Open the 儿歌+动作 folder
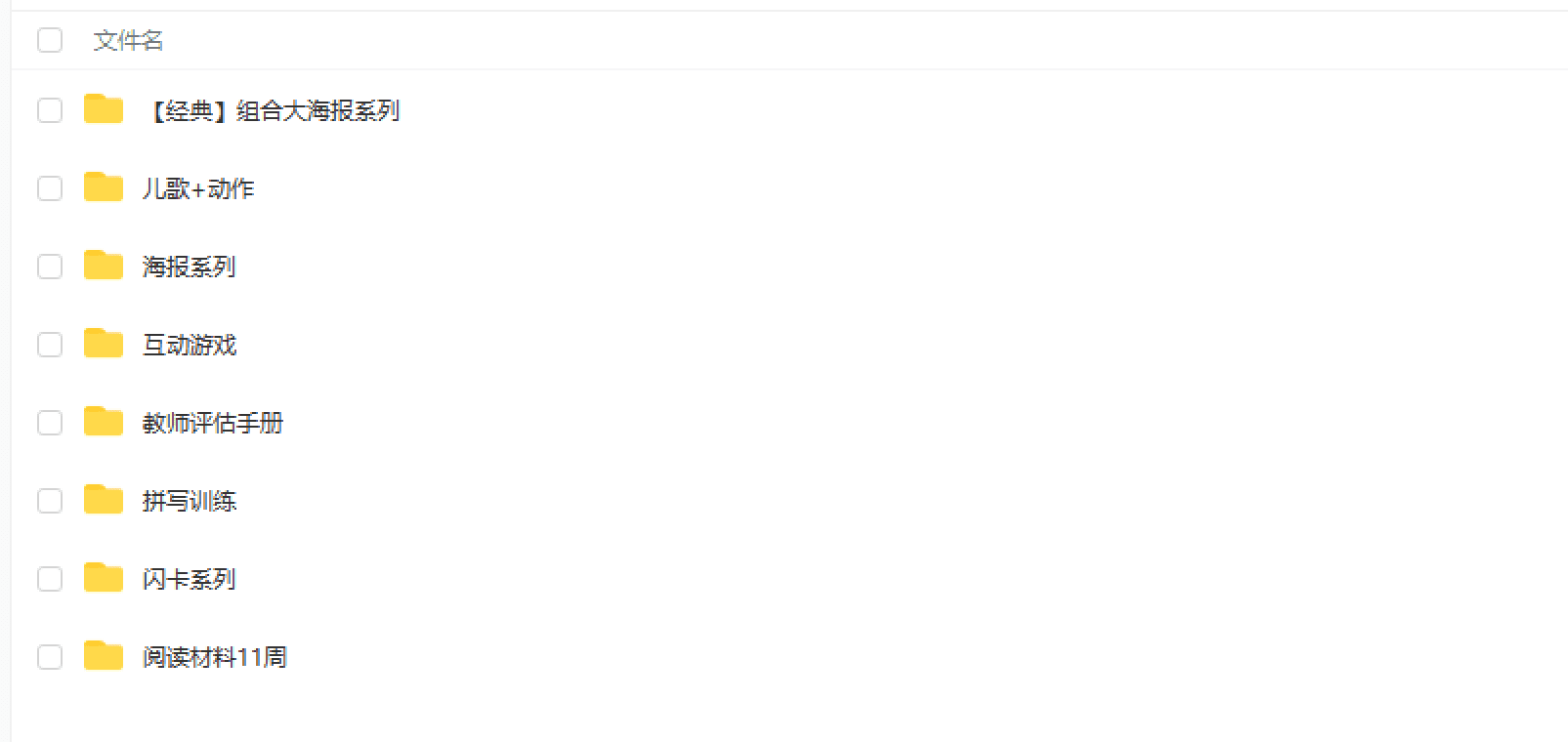This screenshot has height=742, width=1568. pos(198,188)
